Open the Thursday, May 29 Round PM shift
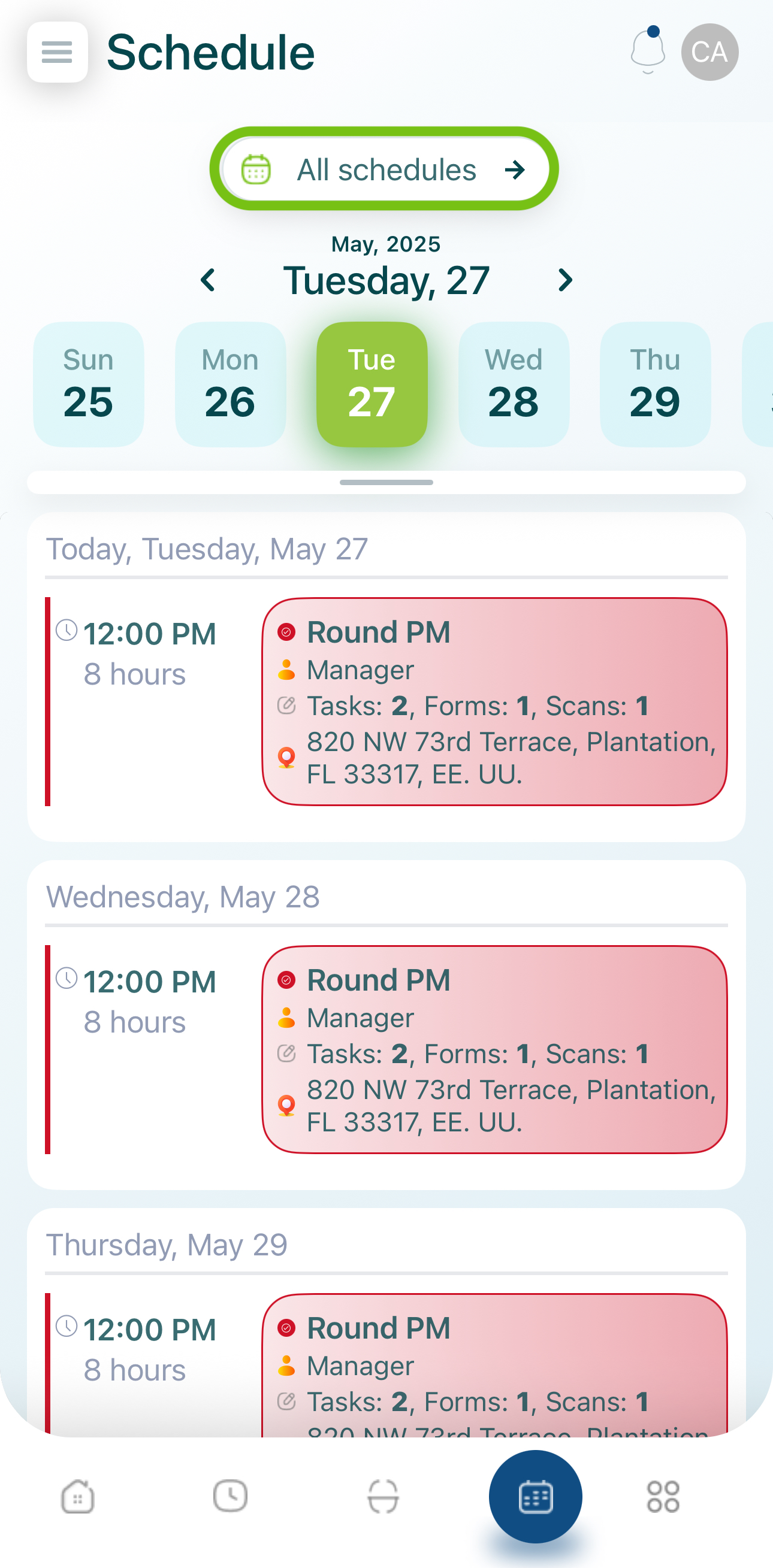The image size is (773, 1568). 494,1366
